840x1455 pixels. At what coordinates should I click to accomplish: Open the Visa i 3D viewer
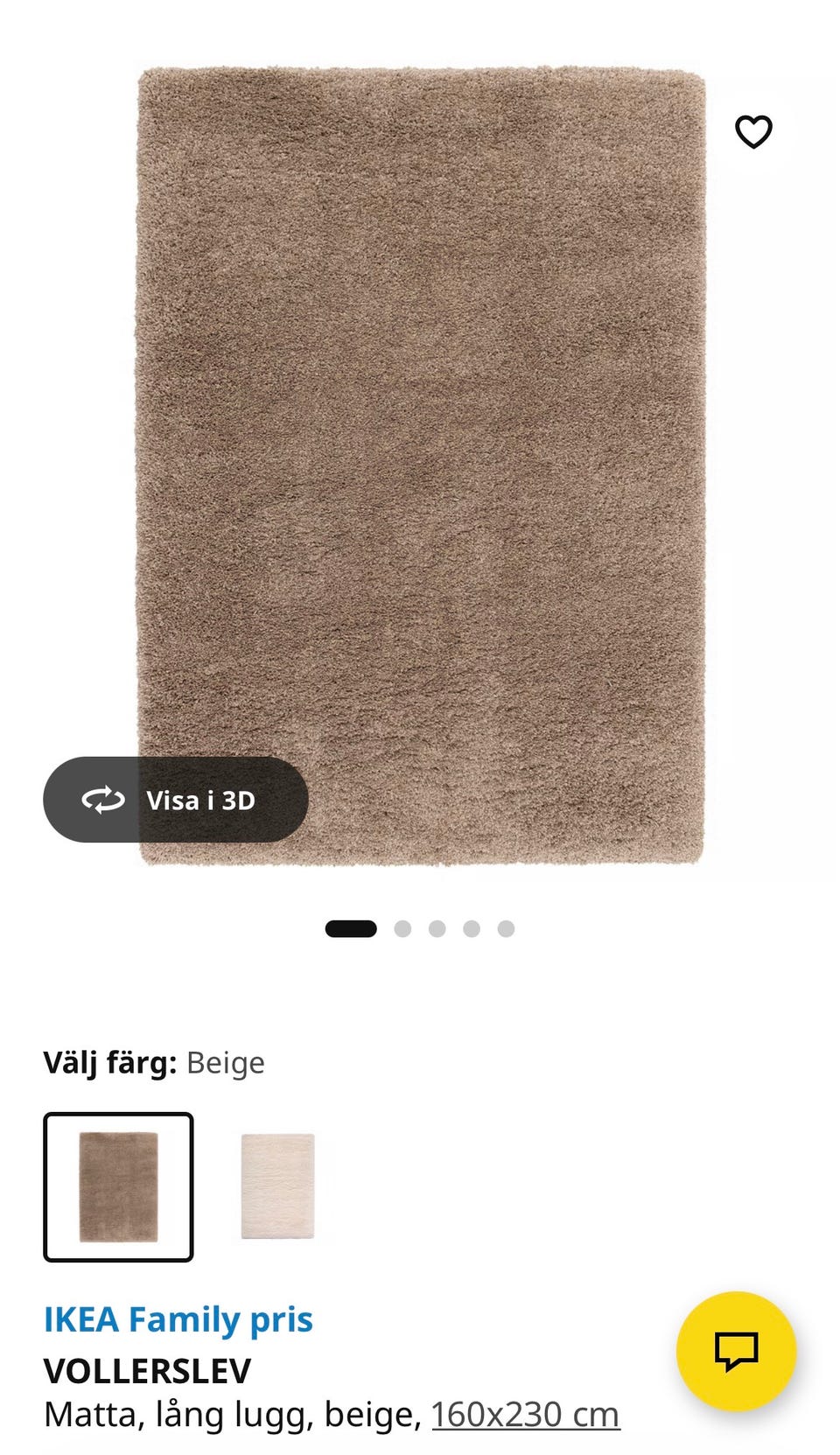174,801
